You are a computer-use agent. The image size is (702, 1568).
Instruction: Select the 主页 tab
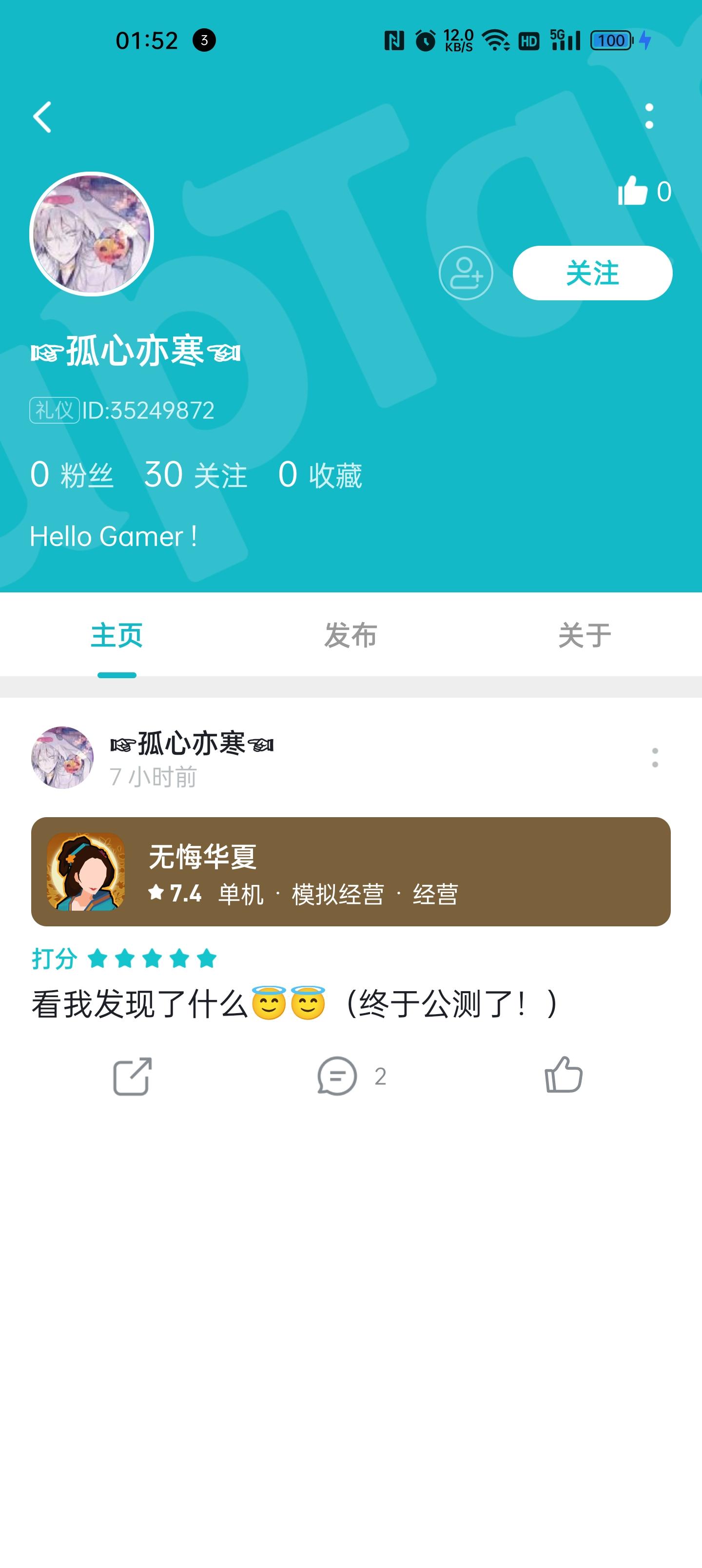(x=117, y=635)
